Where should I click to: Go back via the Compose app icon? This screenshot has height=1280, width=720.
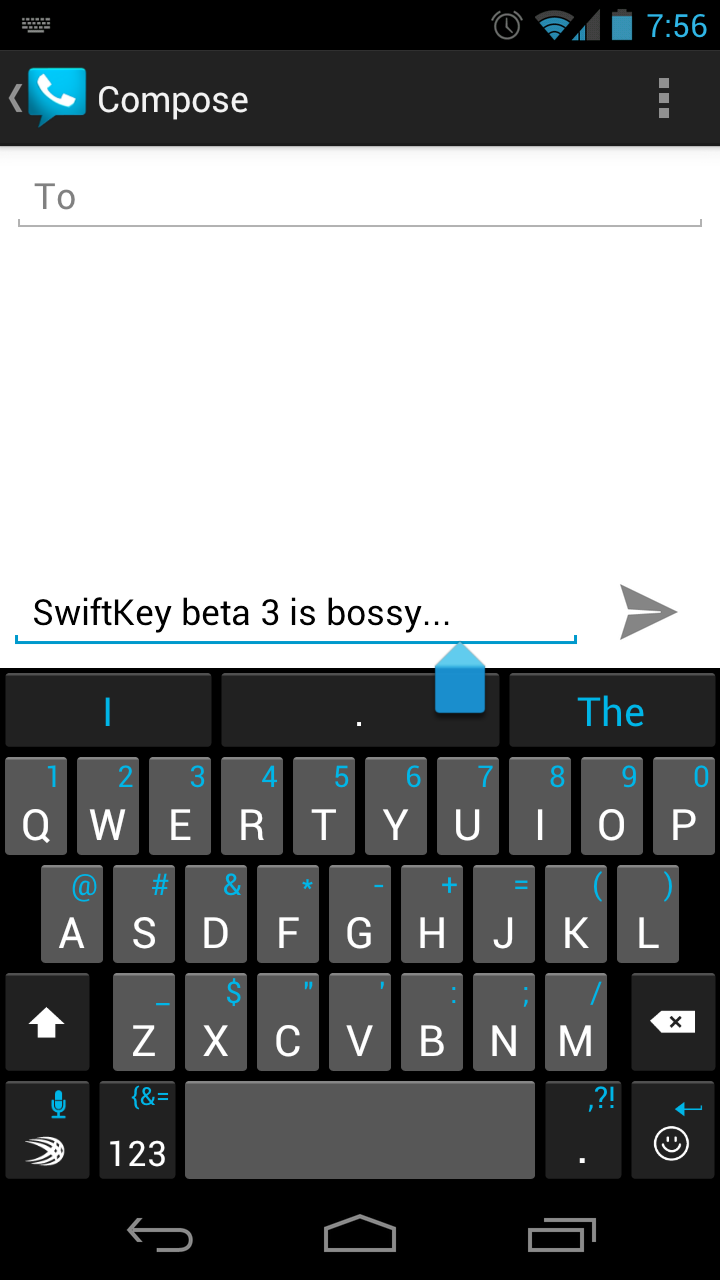(50, 98)
